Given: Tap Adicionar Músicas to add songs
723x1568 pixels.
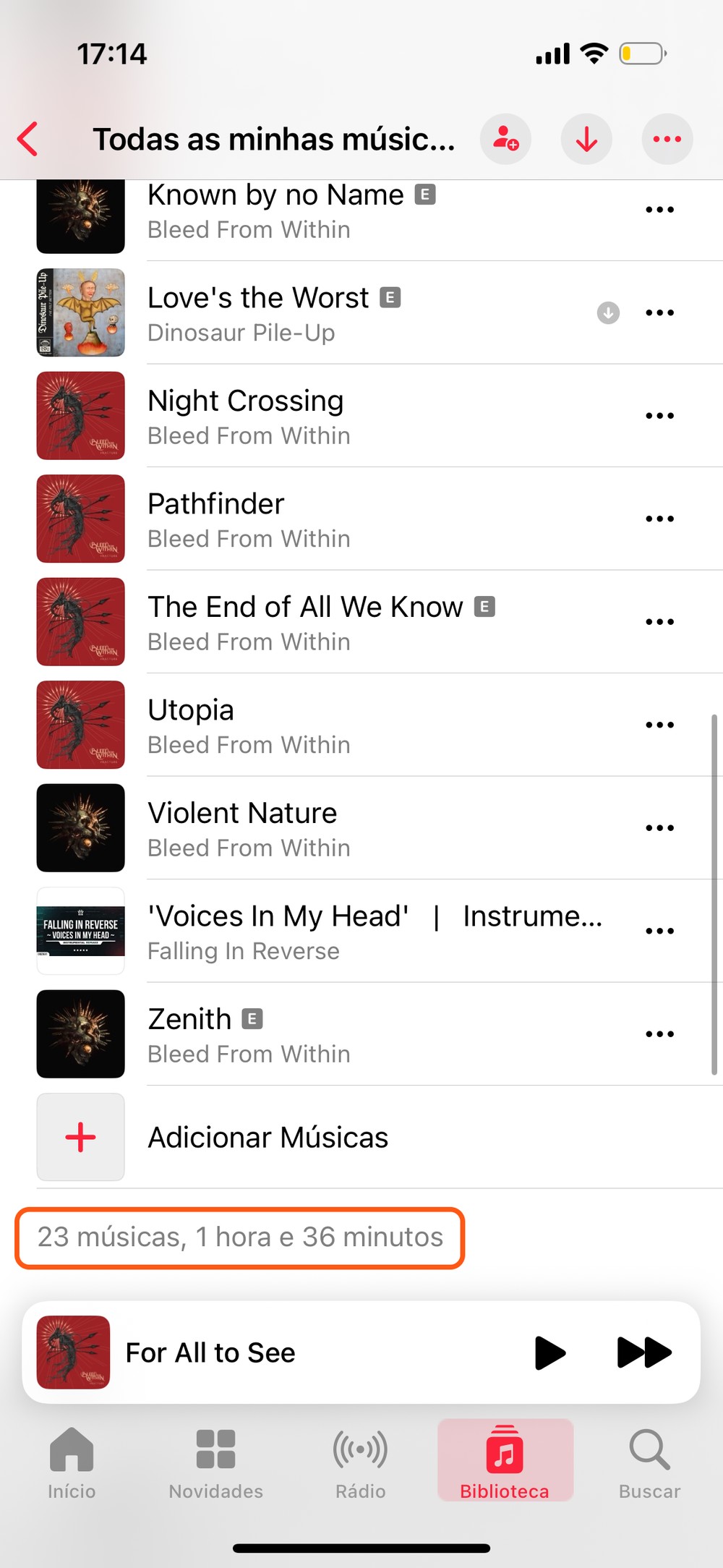Looking at the screenshot, I should pyautogui.click(x=268, y=1137).
